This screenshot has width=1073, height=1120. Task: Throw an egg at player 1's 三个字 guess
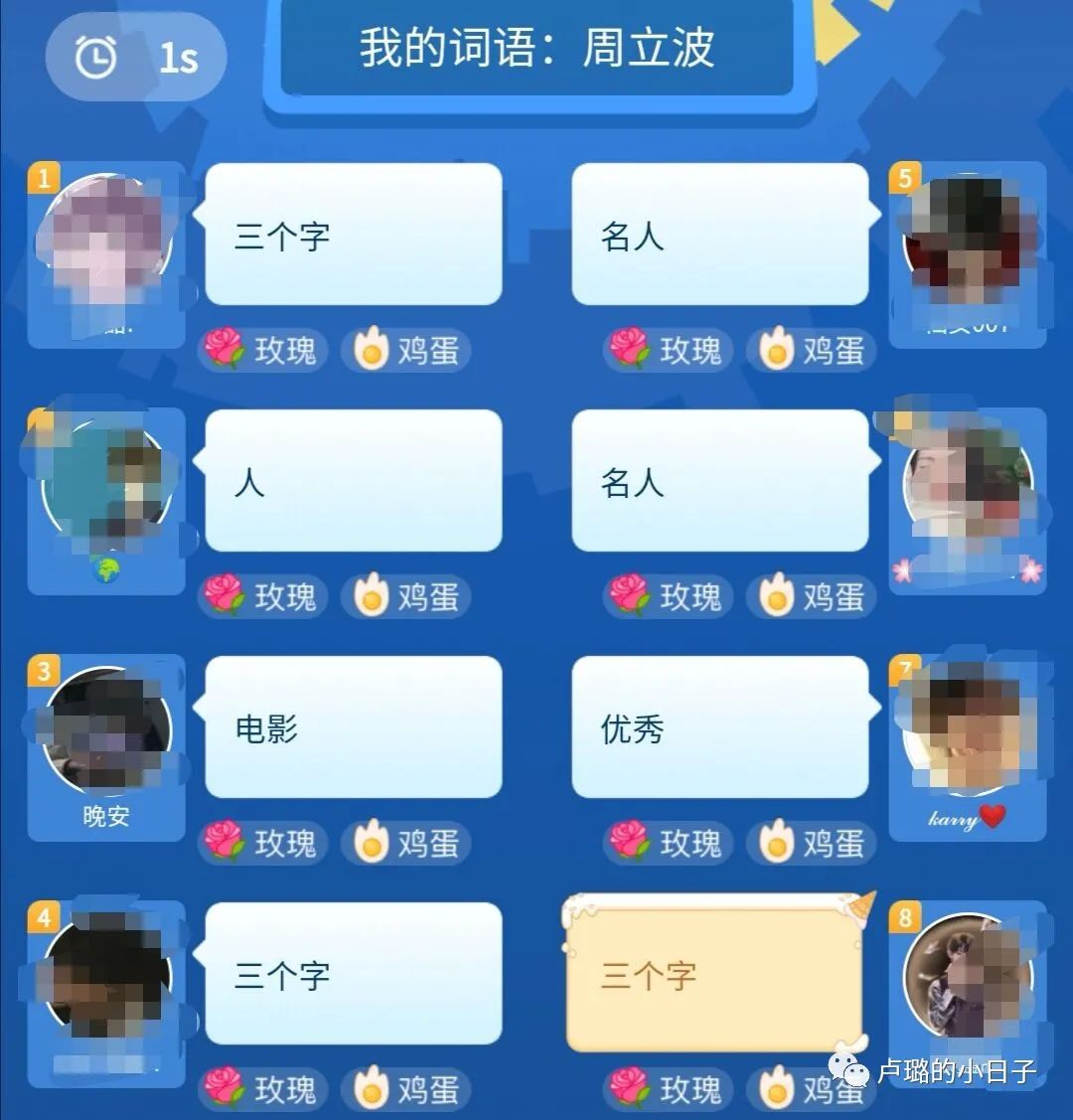(407, 352)
